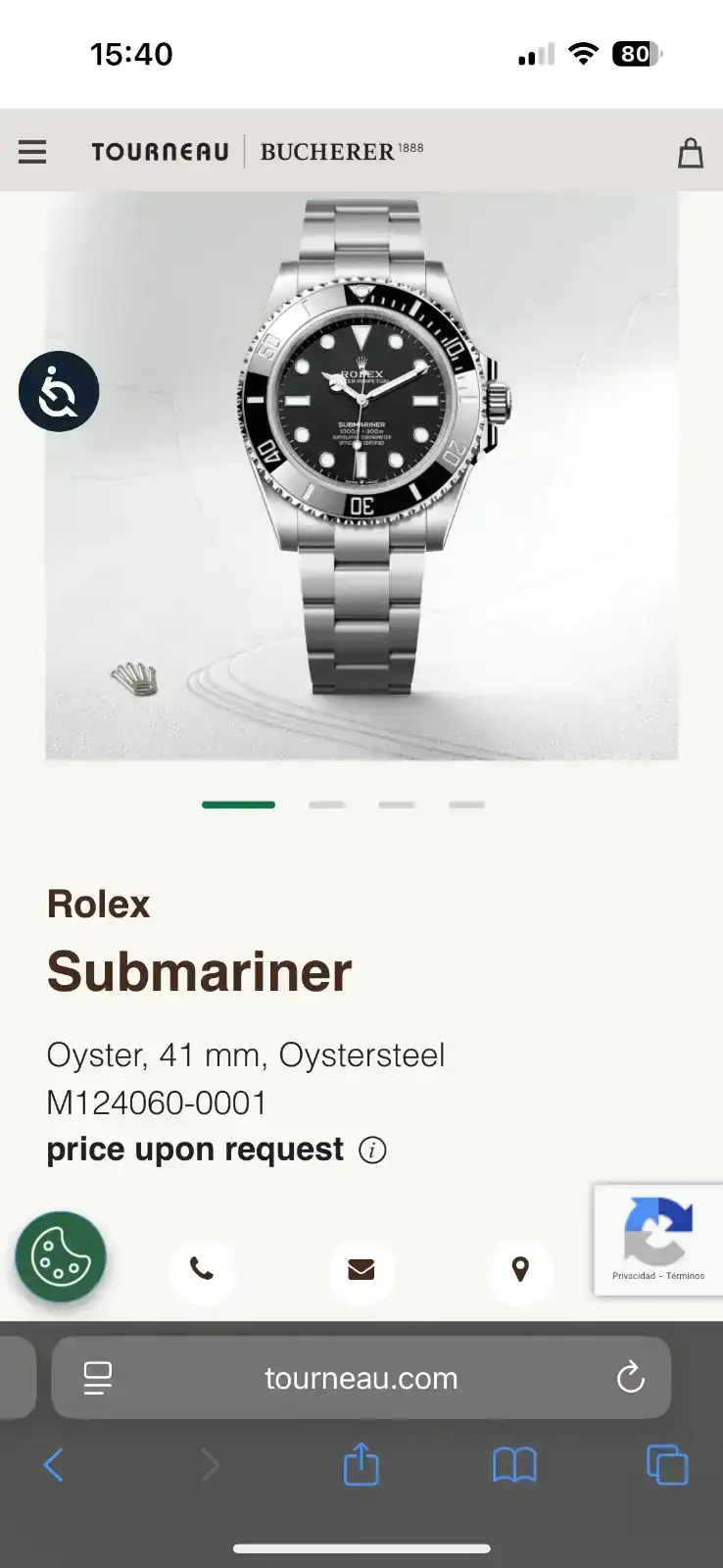Open the hamburger menu
Screen dimensions: 723x1568
[32, 152]
